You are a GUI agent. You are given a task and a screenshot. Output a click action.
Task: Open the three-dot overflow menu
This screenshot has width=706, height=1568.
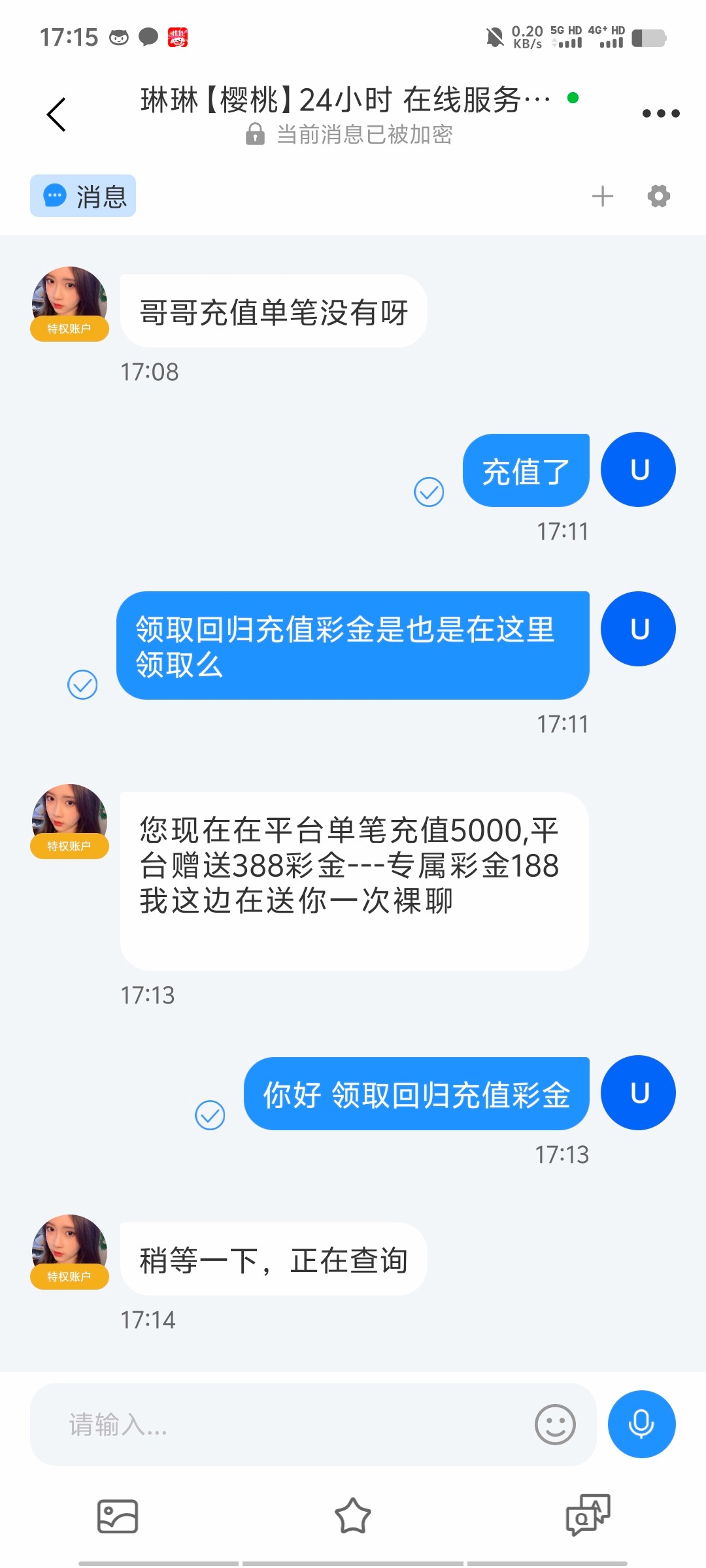[660, 114]
